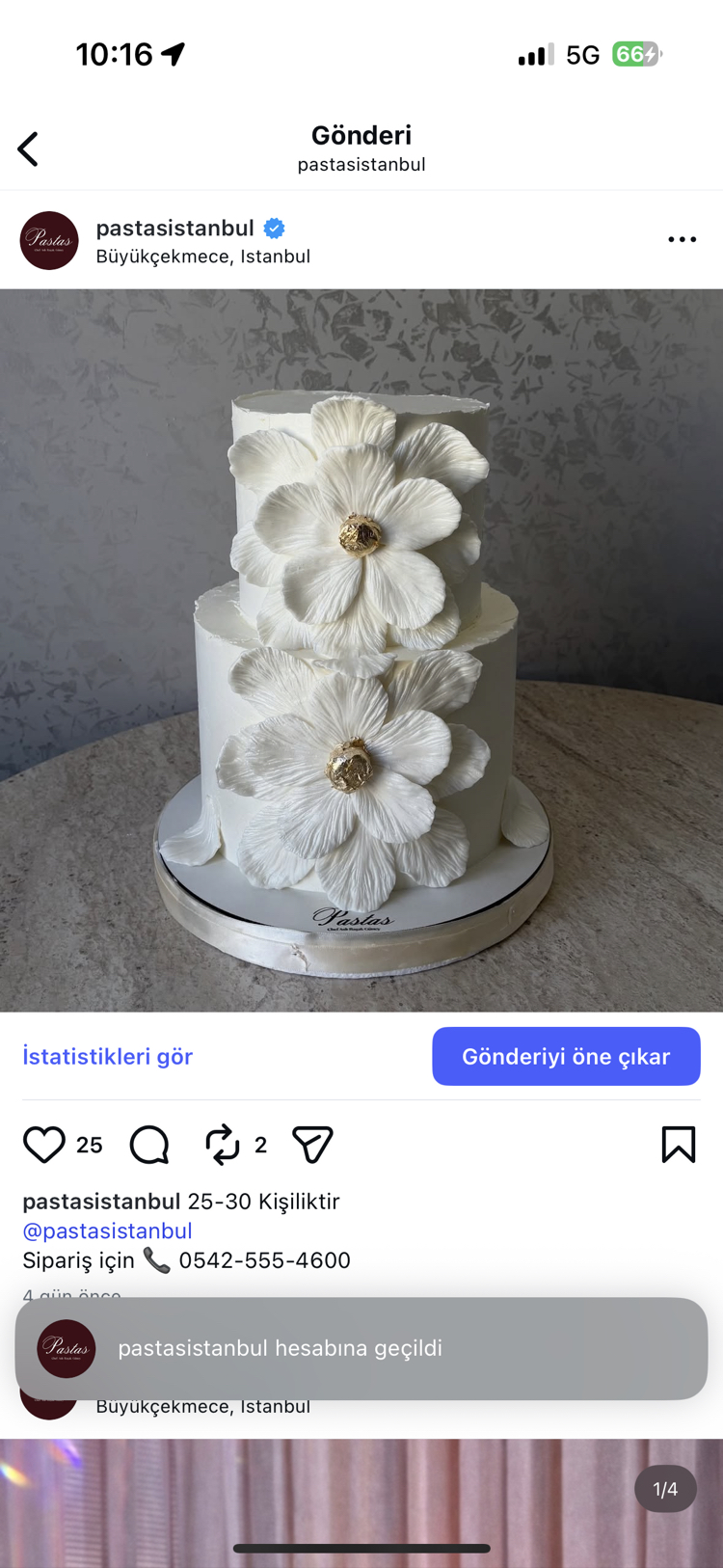The height and width of the screenshot is (1568, 723).
Task: Open the Büyükçekmece, Istanbul location link
Action: (202, 257)
